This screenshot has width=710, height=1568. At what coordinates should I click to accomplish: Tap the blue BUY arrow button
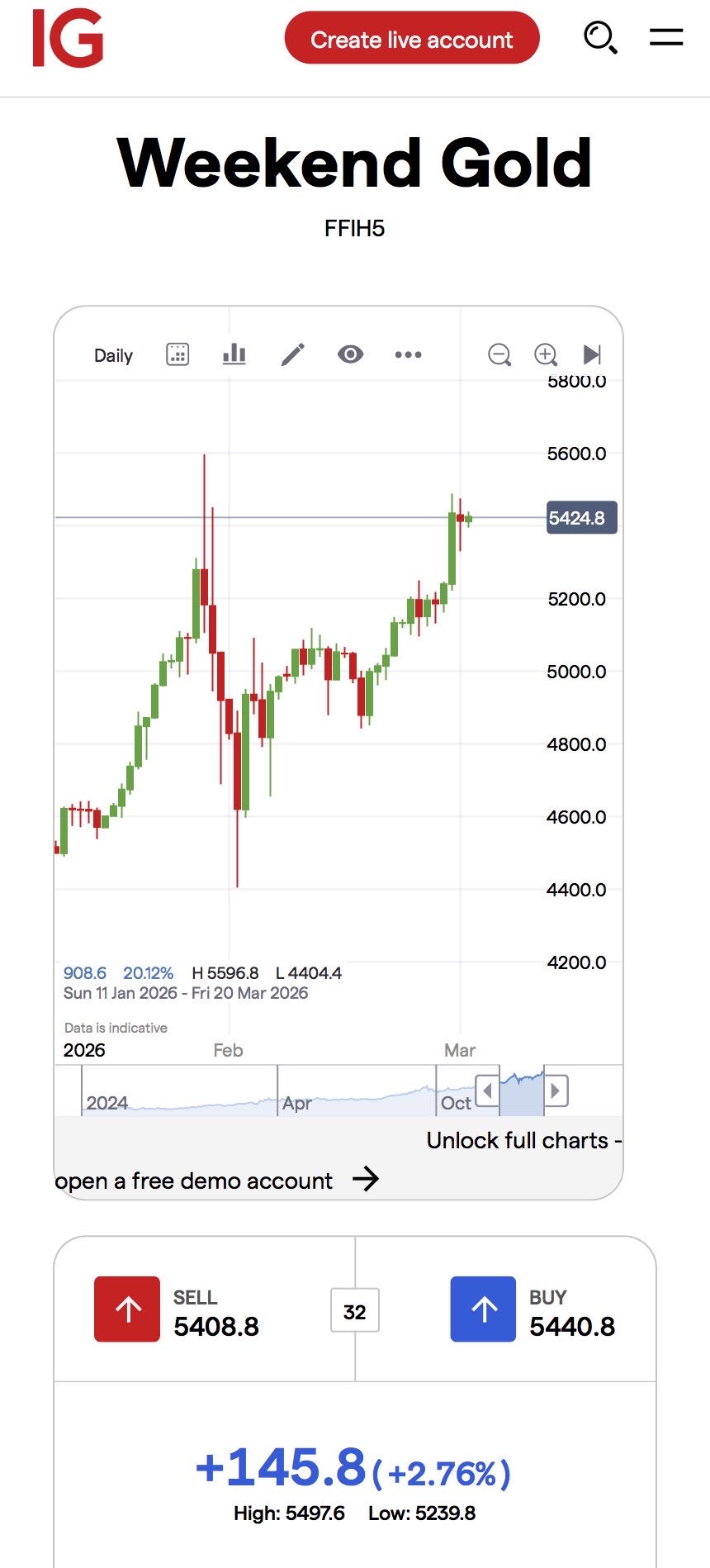tap(483, 1309)
